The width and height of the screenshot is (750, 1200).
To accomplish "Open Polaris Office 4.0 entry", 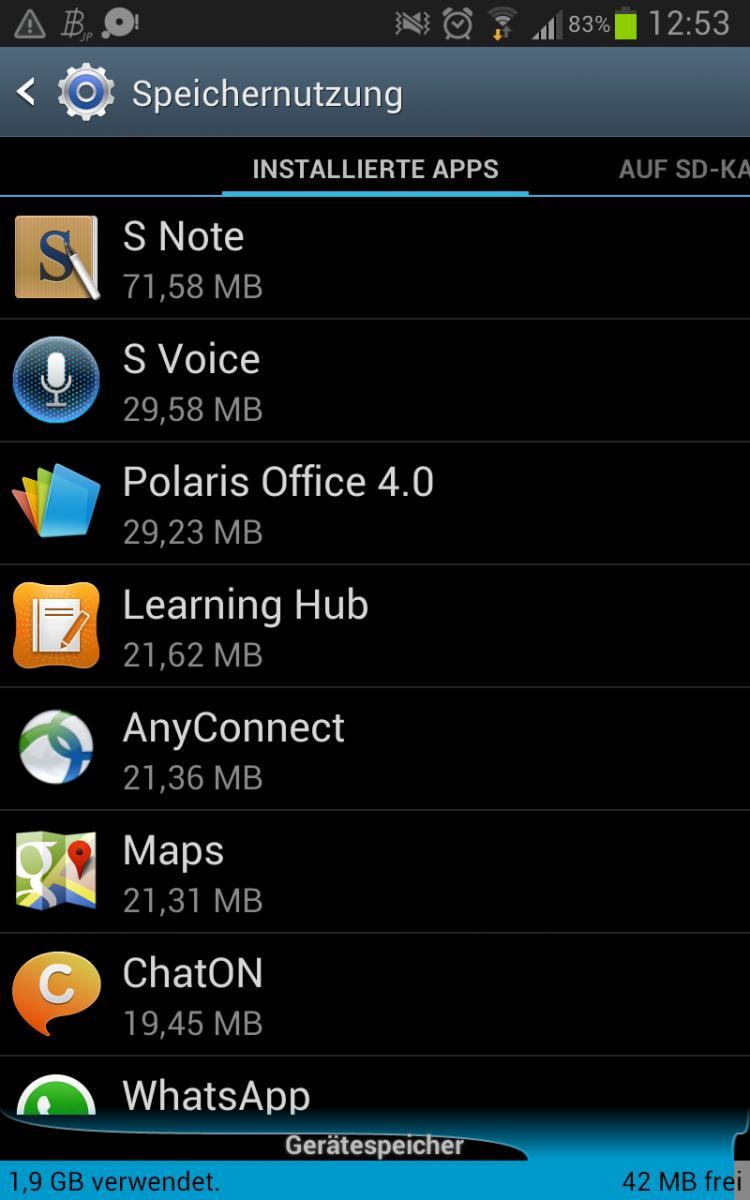I will (x=375, y=504).
